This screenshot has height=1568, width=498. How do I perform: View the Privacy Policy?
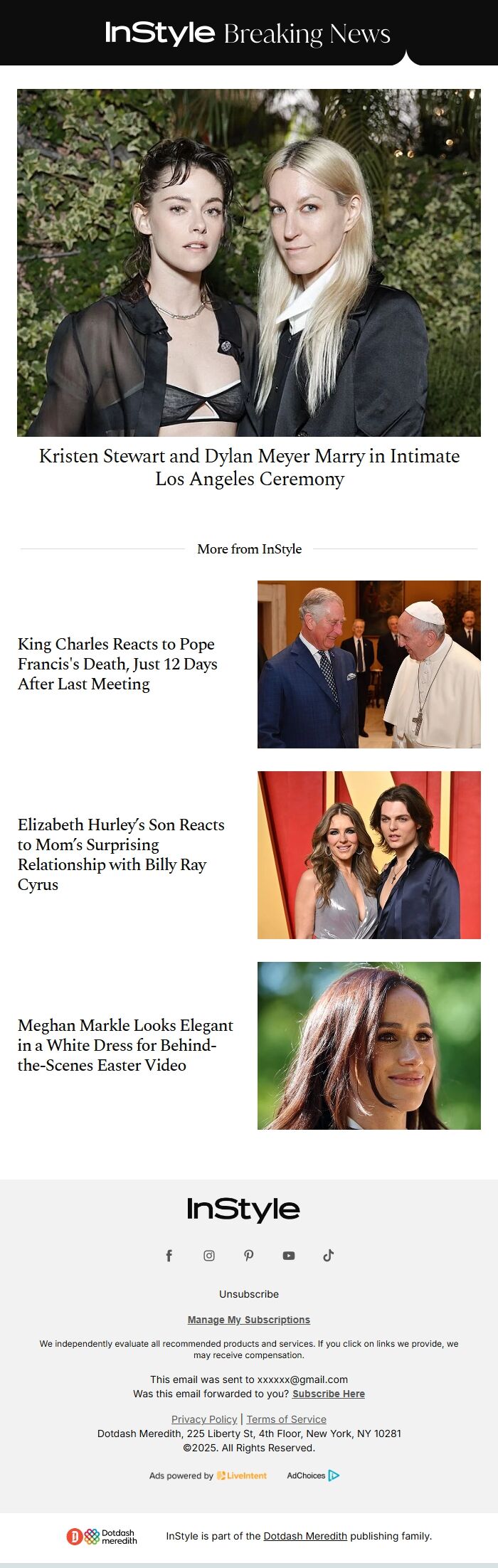click(204, 1419)
